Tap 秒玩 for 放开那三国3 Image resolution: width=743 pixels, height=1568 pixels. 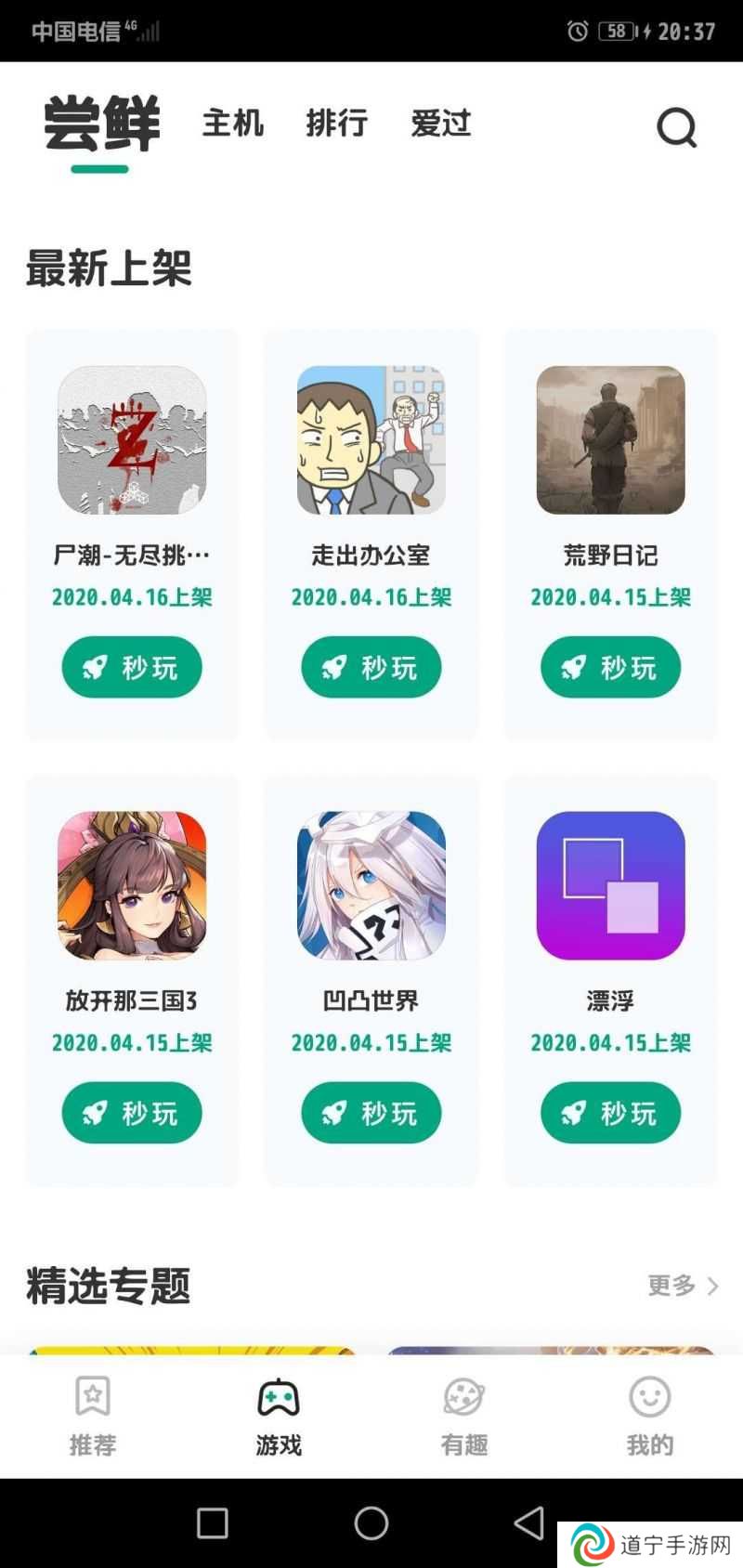(132, 1113)
